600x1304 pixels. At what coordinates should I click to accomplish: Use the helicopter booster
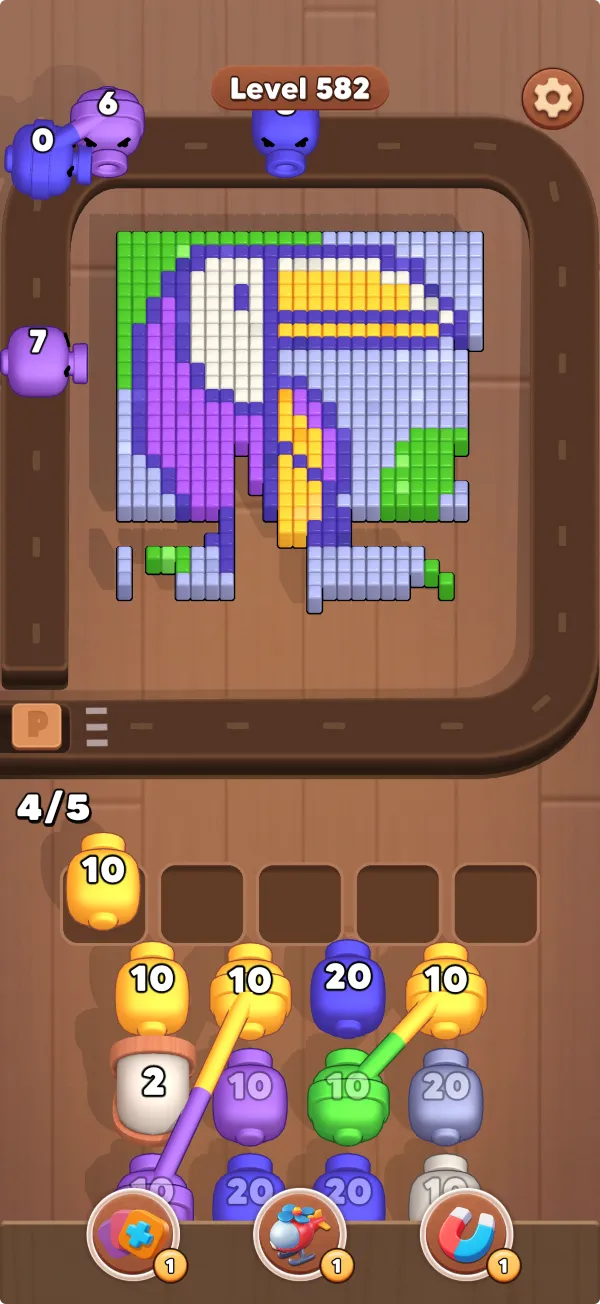click(300, 1236)
